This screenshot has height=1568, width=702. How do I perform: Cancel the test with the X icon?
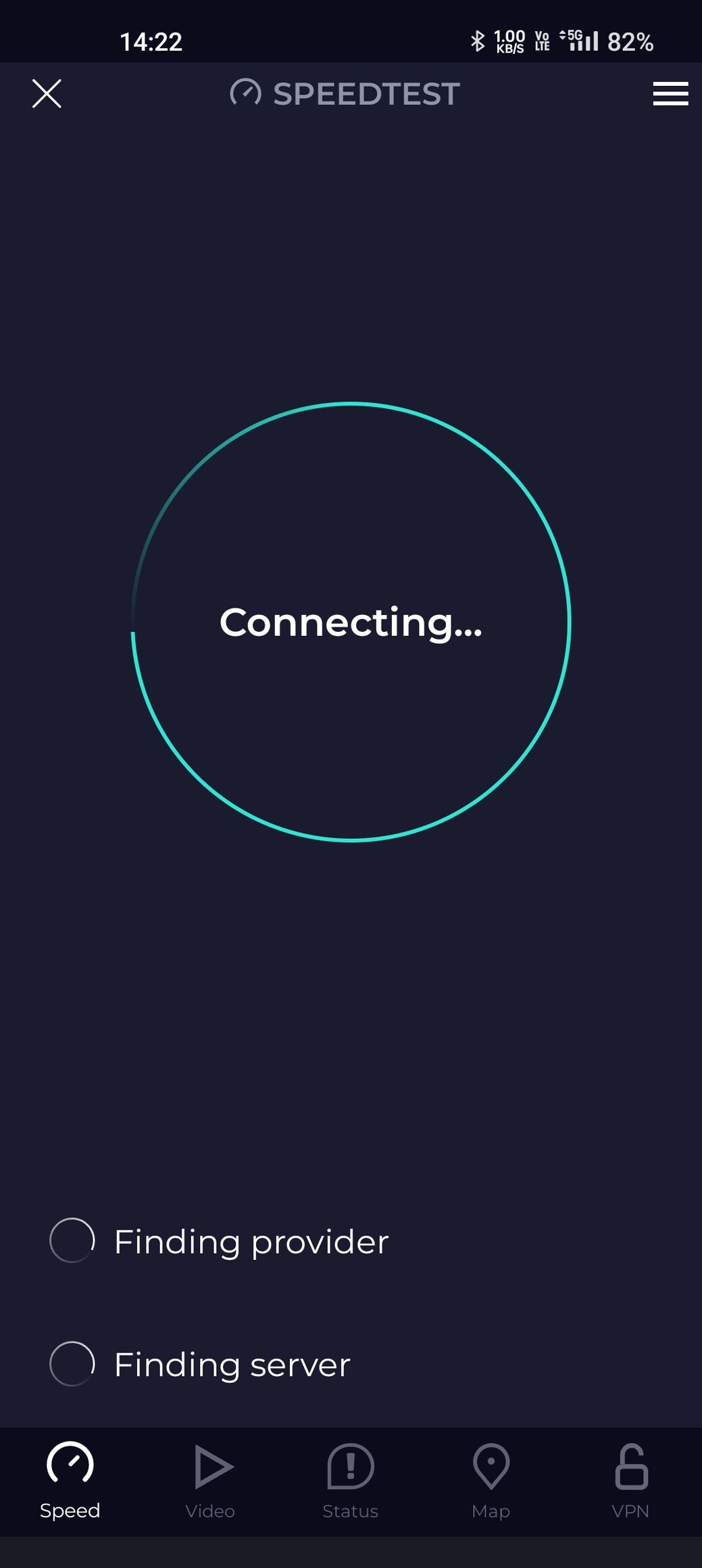coord(47,93)
